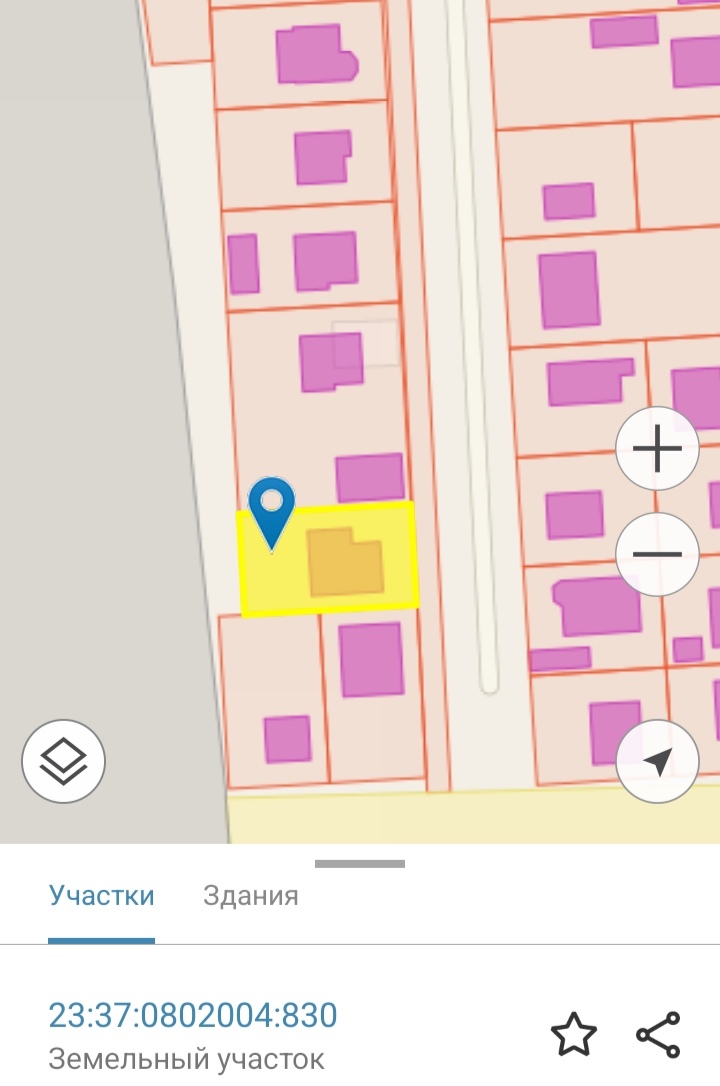Share the selected land parcel
Image resolution: width=720 pixels, height=1086 pixels.
point(658,1035)
